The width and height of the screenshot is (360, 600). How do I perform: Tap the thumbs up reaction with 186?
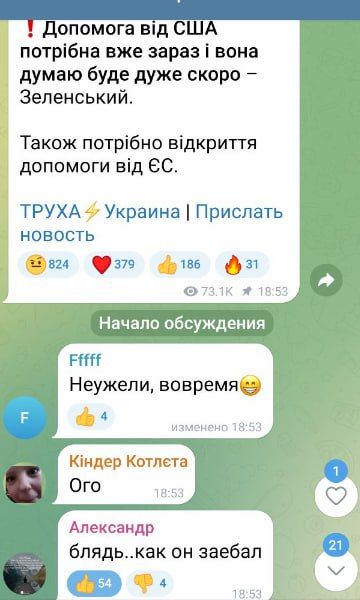180,264
